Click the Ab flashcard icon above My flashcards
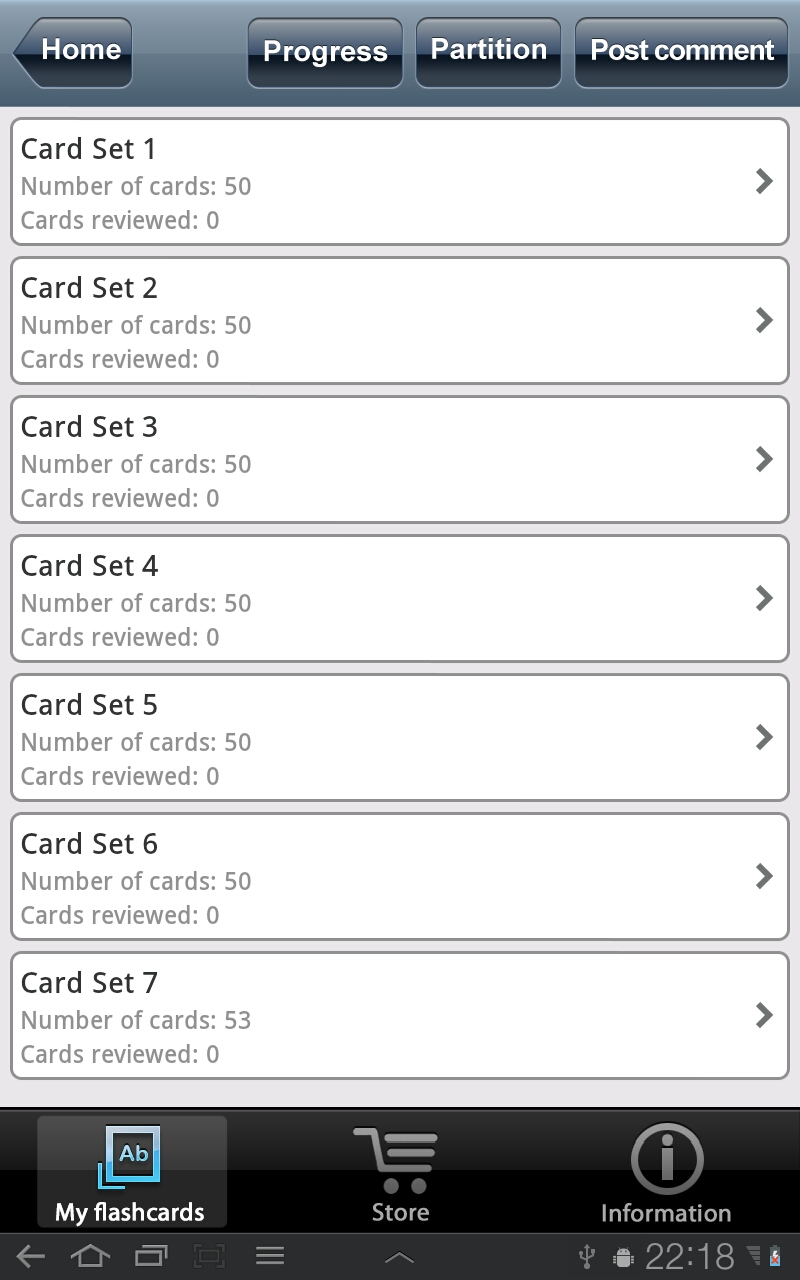The width and height of the screenshot is (800, 1280). 131,1155
